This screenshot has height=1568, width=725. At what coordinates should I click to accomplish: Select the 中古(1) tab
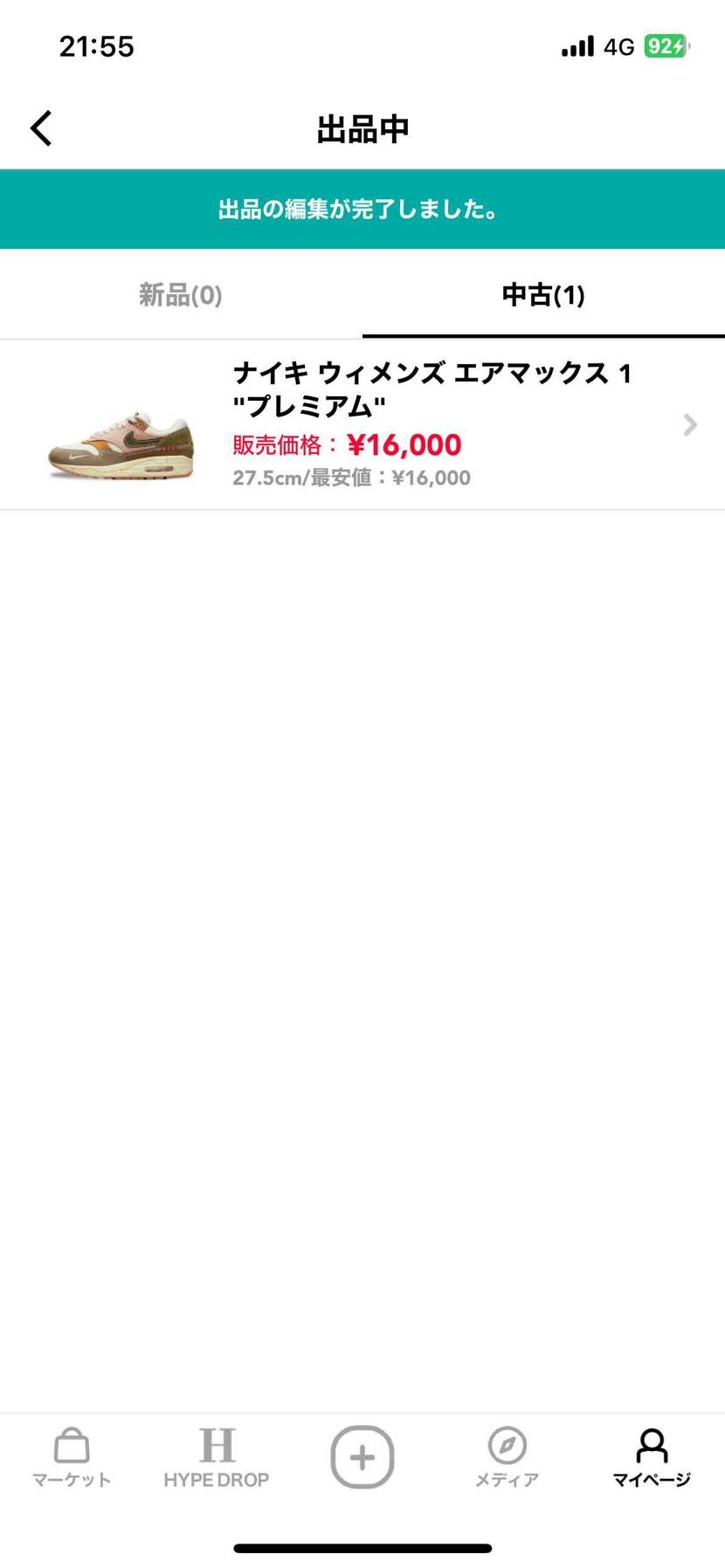pyautogui.click(x=543, y=295)
